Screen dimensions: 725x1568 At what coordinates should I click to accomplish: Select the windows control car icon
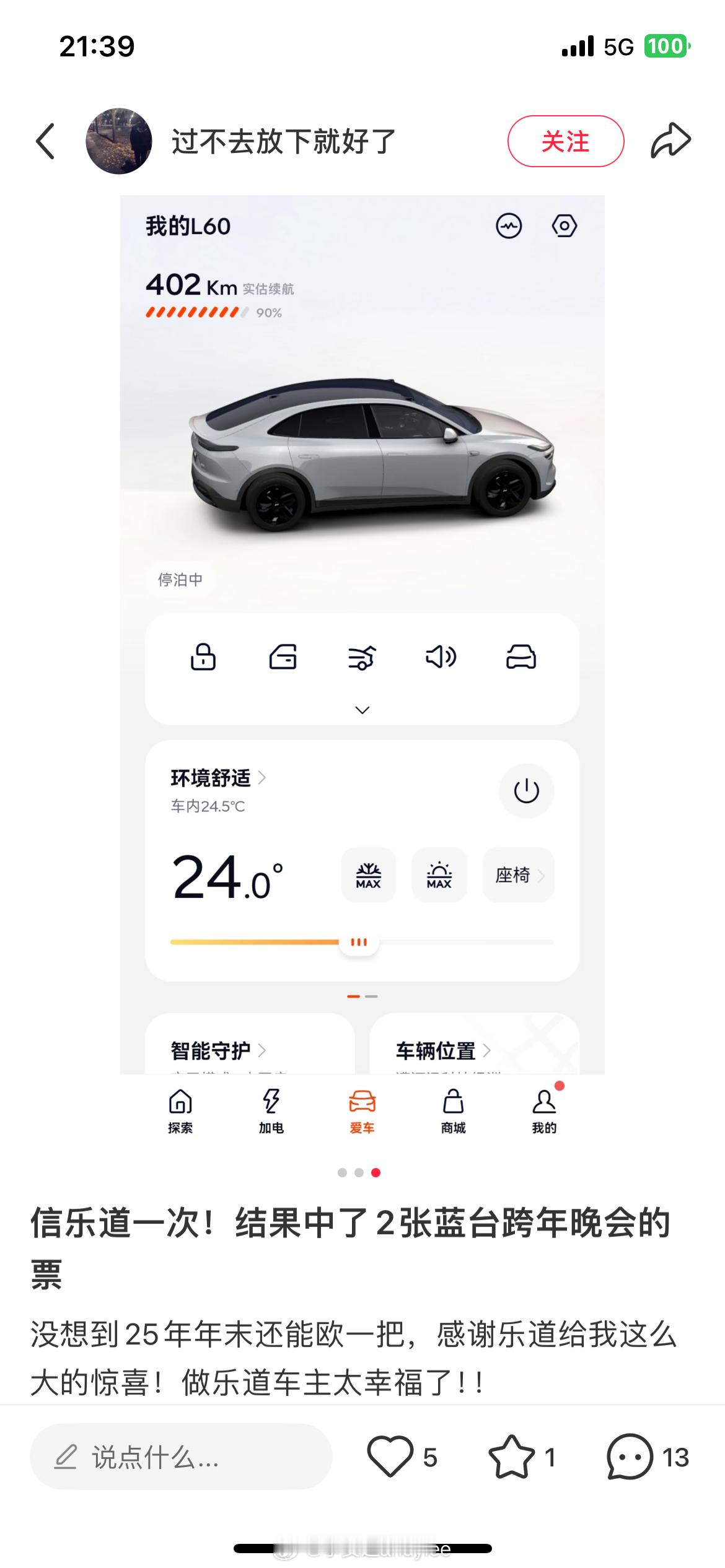(x=520, y=658)
